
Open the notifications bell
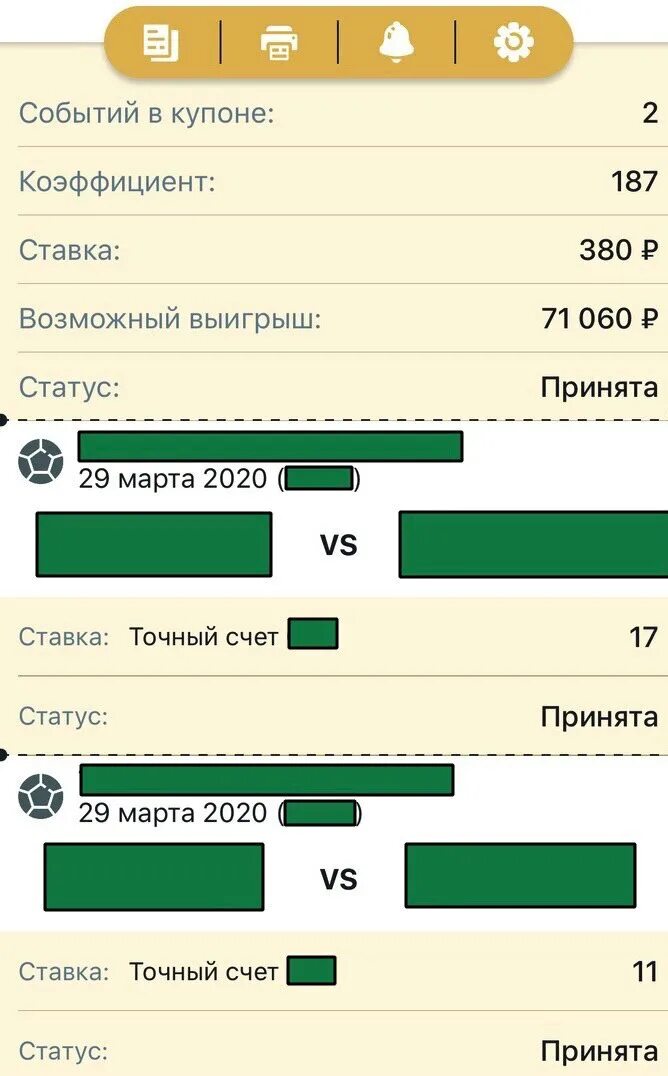click(397, 43)
